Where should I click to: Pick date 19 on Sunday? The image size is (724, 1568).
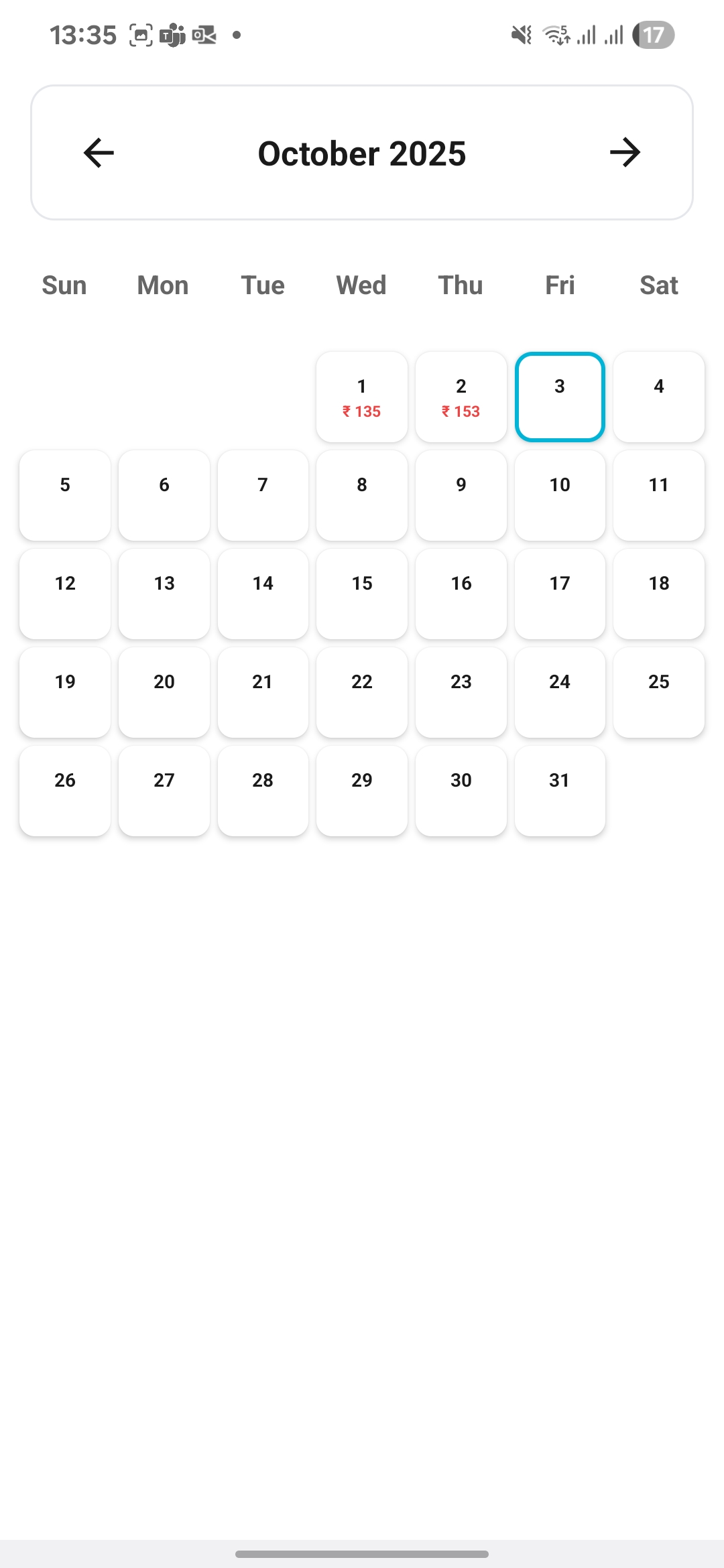click(65, 692)
